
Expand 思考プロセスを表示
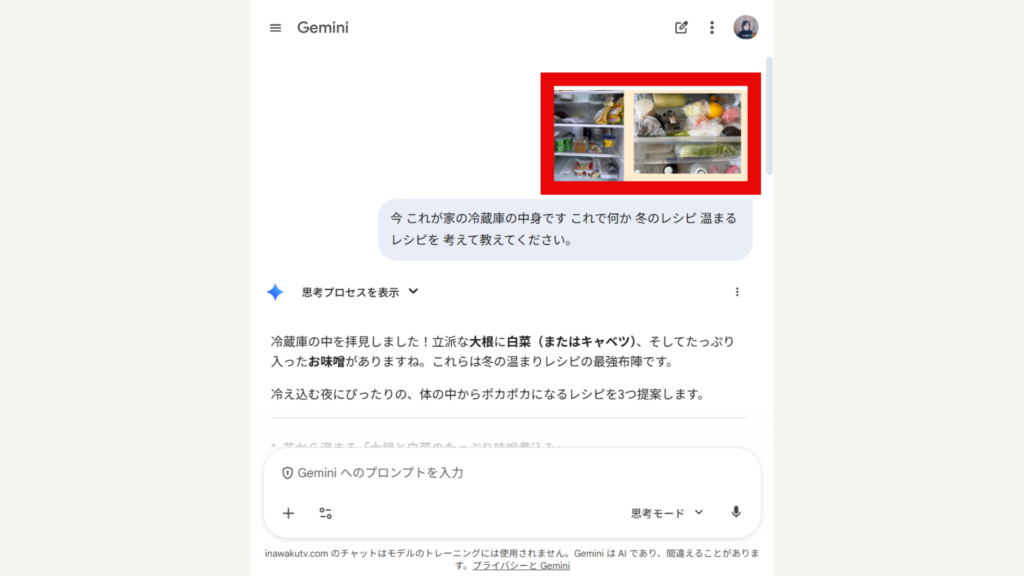[x=360, y=292]
